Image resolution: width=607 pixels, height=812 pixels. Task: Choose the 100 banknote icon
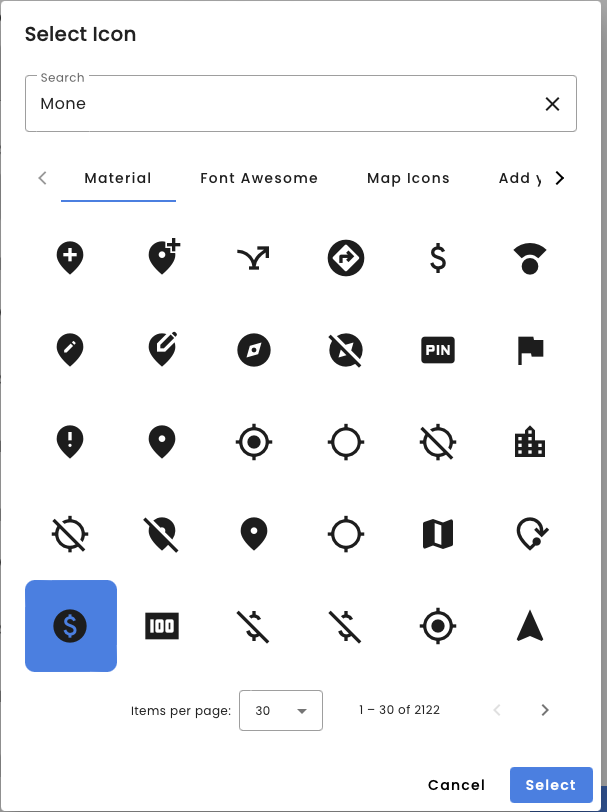(162, 626)
